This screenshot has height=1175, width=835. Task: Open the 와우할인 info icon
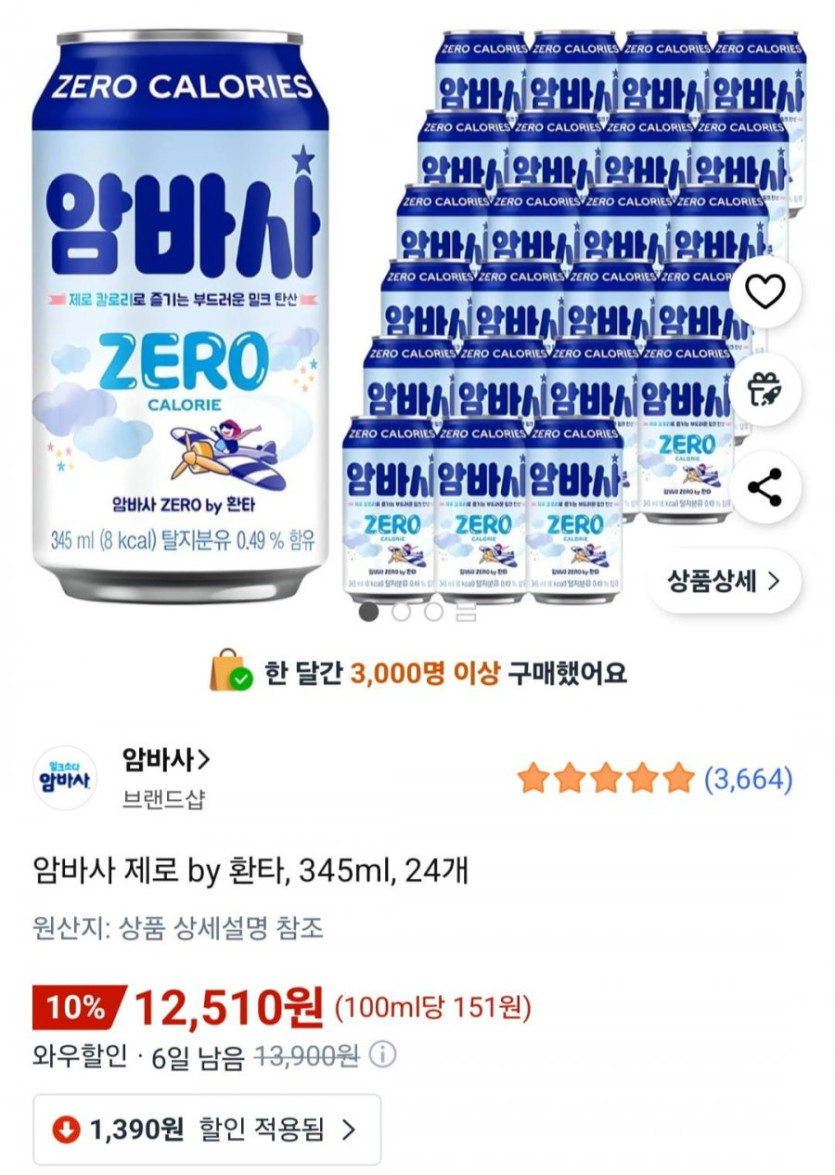(382, 1055)
